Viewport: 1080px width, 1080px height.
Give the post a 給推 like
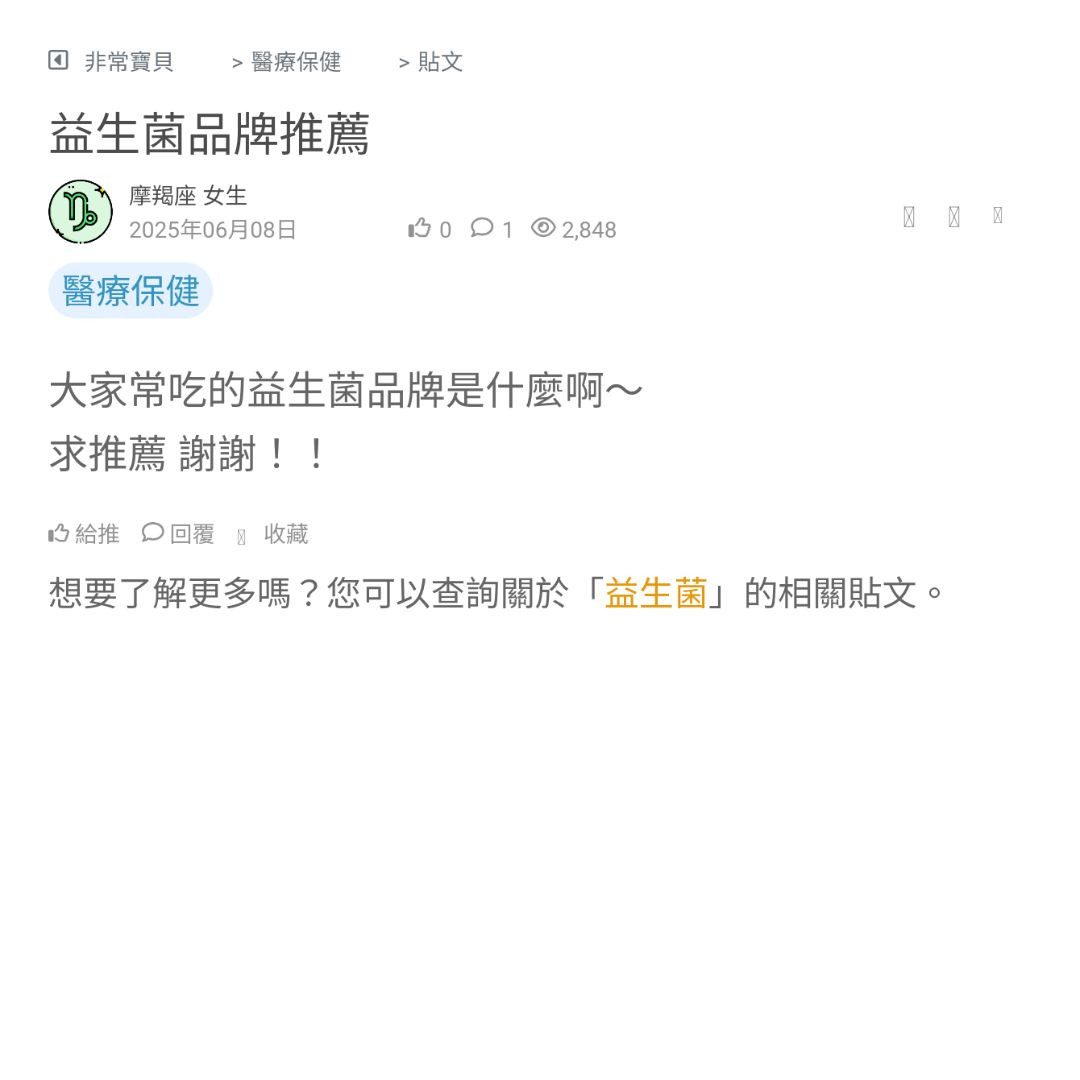click(85, 534)
